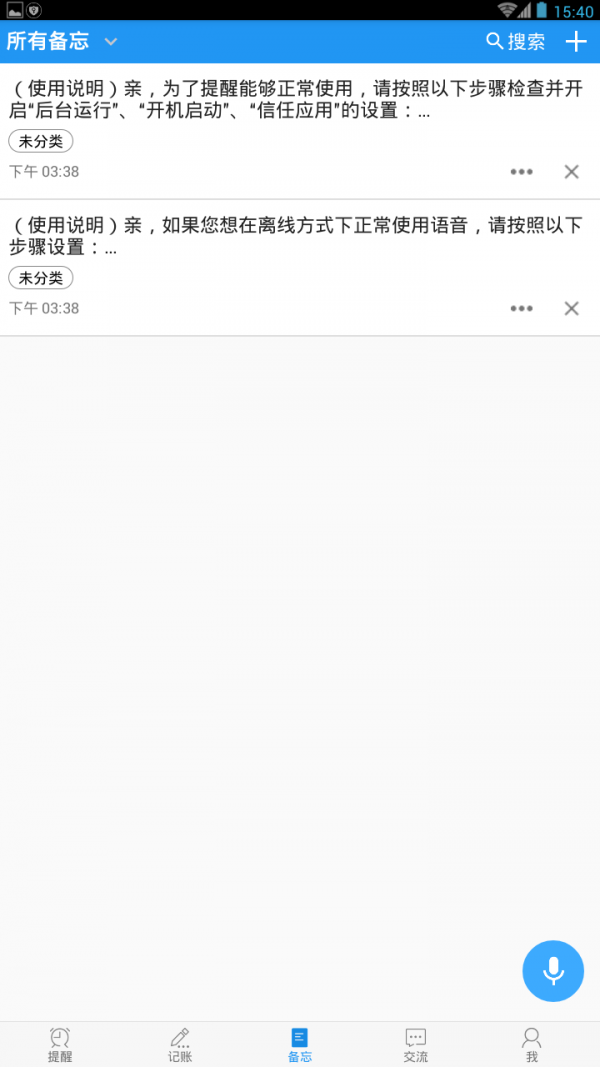Screen dimensions: 600x1067
Task: Tap 搜索 to search memos
Action: pyautogui.click(x=516, y=41)
